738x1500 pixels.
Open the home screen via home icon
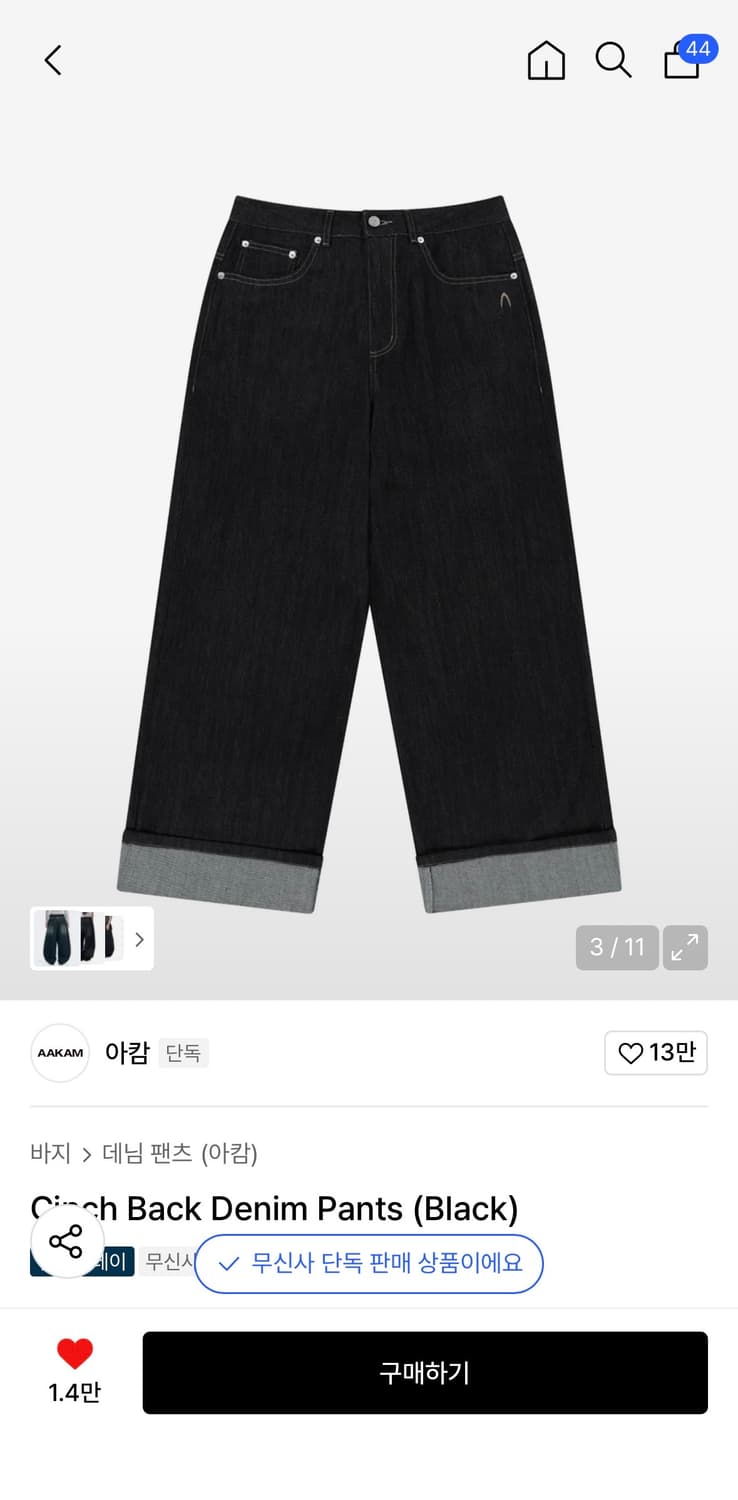[x=546, y=60]
